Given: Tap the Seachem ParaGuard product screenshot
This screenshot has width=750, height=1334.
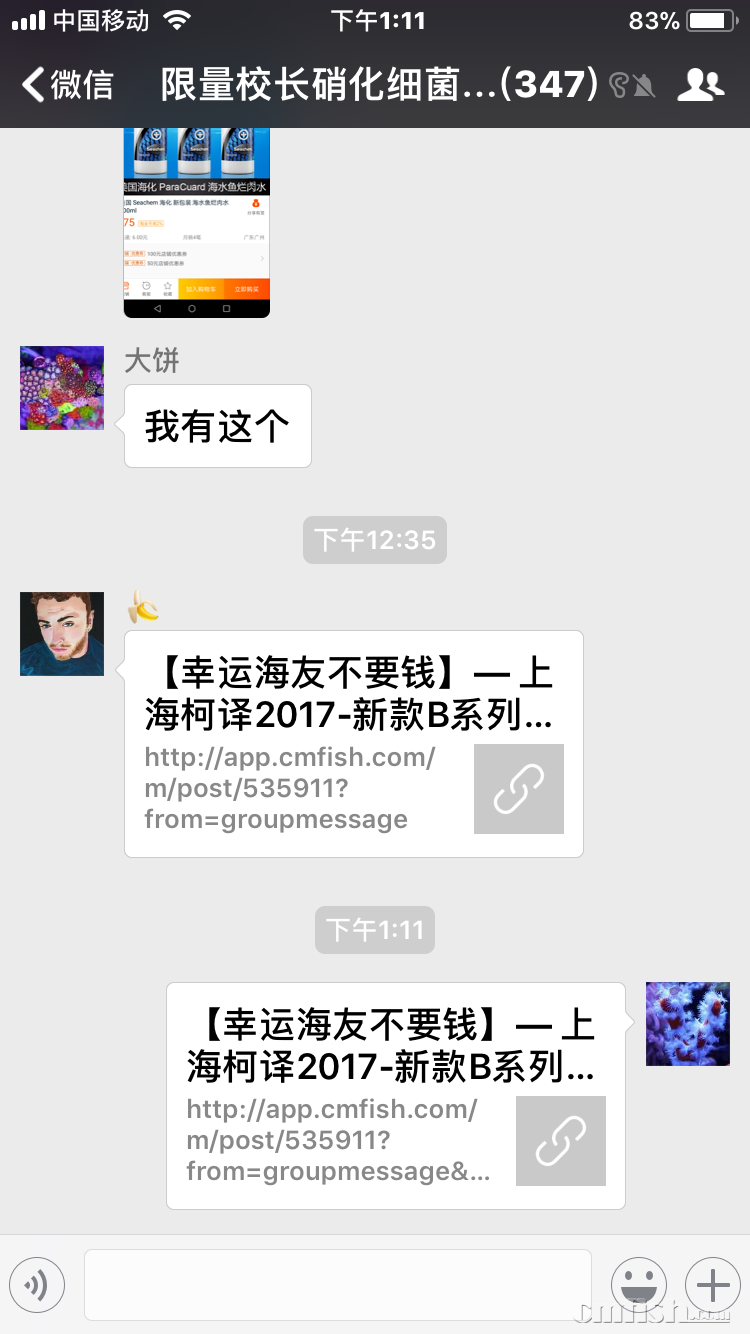Looking at the screenshot, I should click(x=196, y=220).
